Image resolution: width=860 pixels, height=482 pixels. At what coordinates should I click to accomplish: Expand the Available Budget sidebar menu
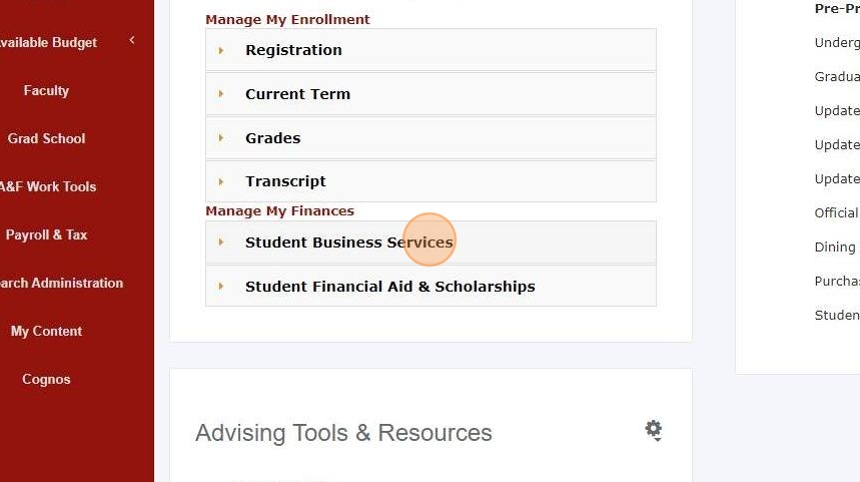click(131, 41)
